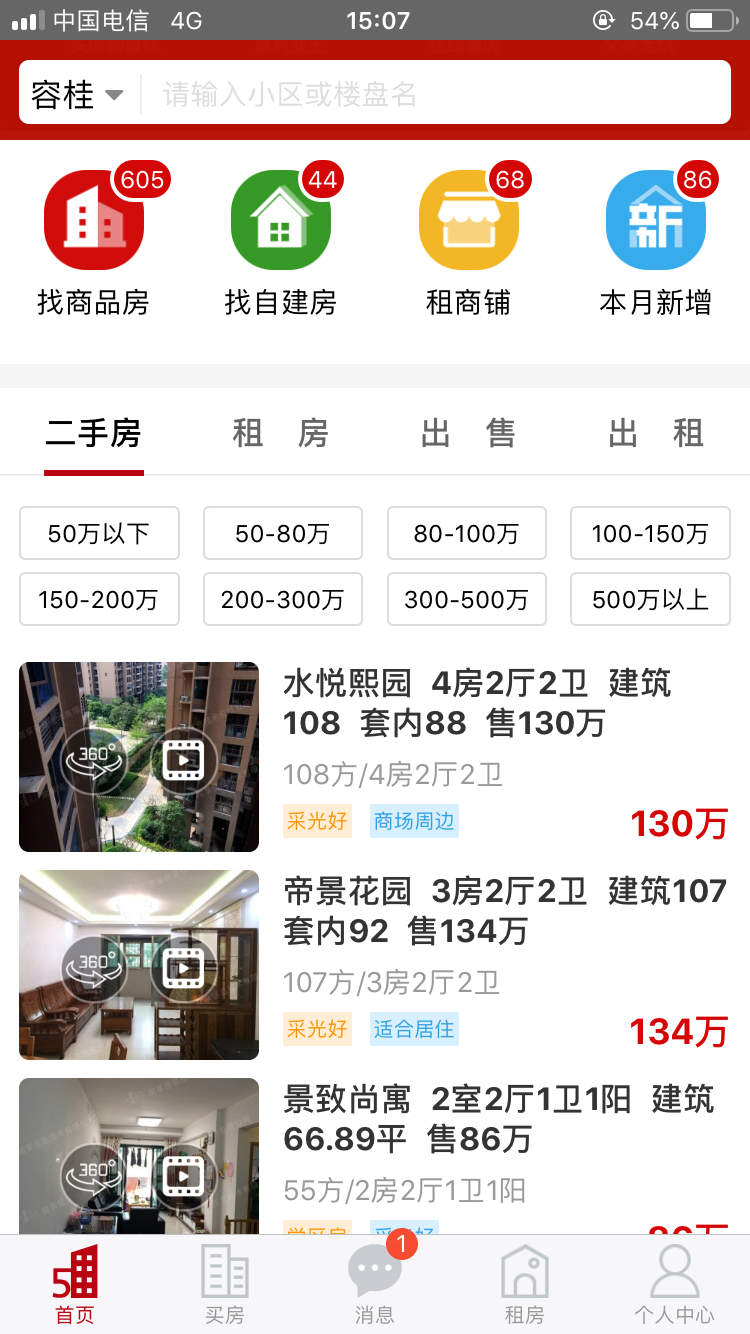Screen dimensions: 750x1334
Task: Go to 买房 in bottom navigation
Action: click(x=224, y=1285)
